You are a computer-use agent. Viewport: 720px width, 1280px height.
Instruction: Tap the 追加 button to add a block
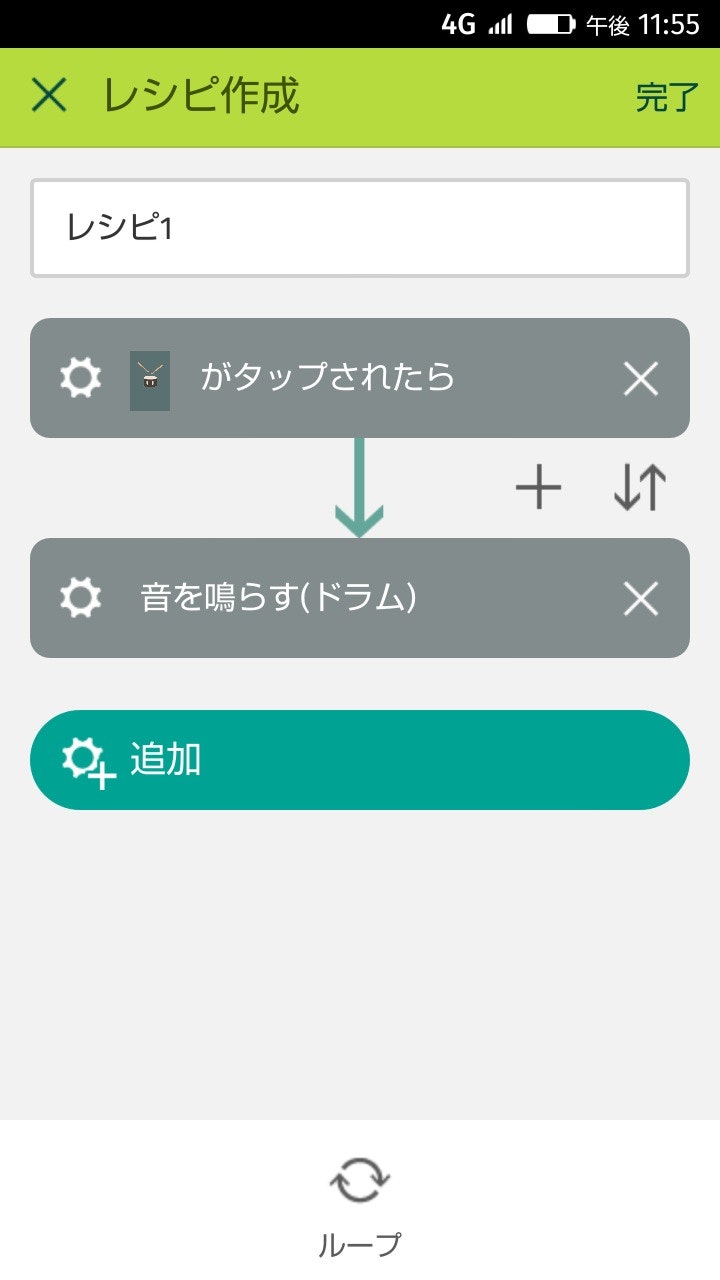[x=360, y=760]
